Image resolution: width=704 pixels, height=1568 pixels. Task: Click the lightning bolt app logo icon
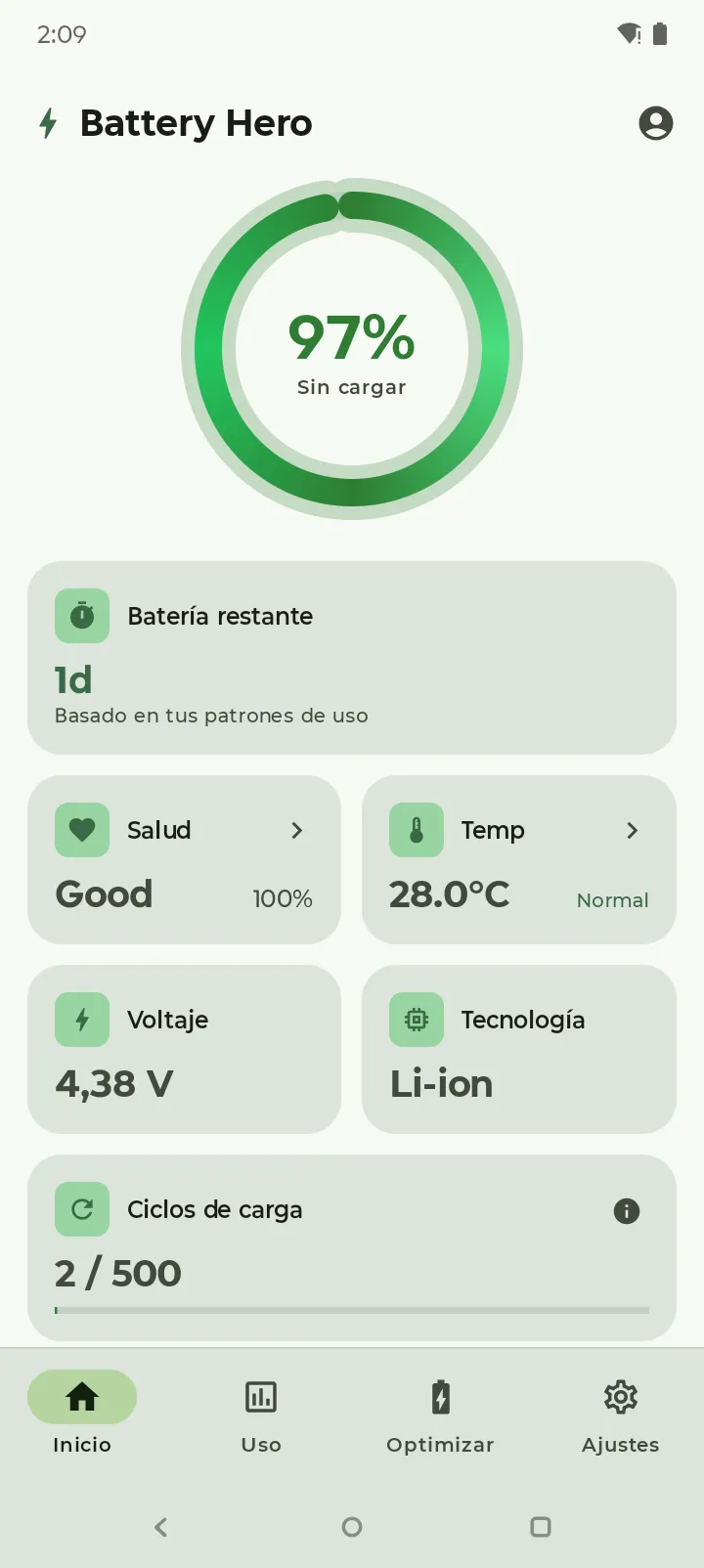coord(48,123)
